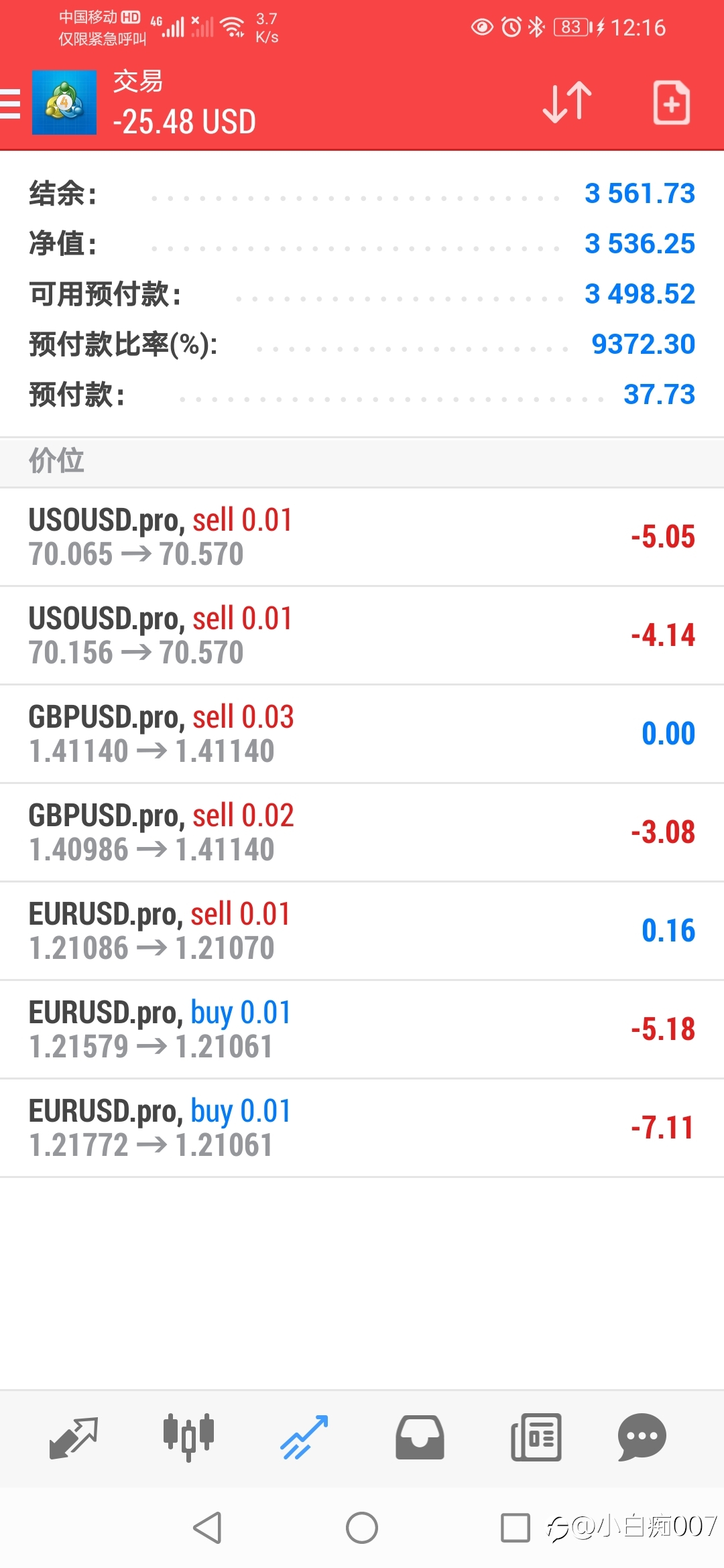Tap the sort arrows icon
The height and width of the screenshot is (1568, 724).
(567, 103)
